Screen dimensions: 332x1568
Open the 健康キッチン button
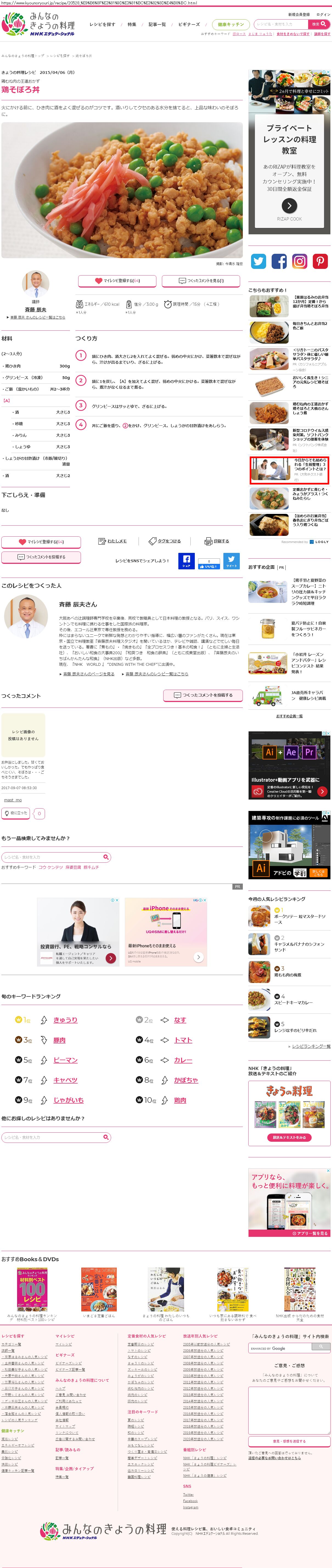tap(230, 24)
